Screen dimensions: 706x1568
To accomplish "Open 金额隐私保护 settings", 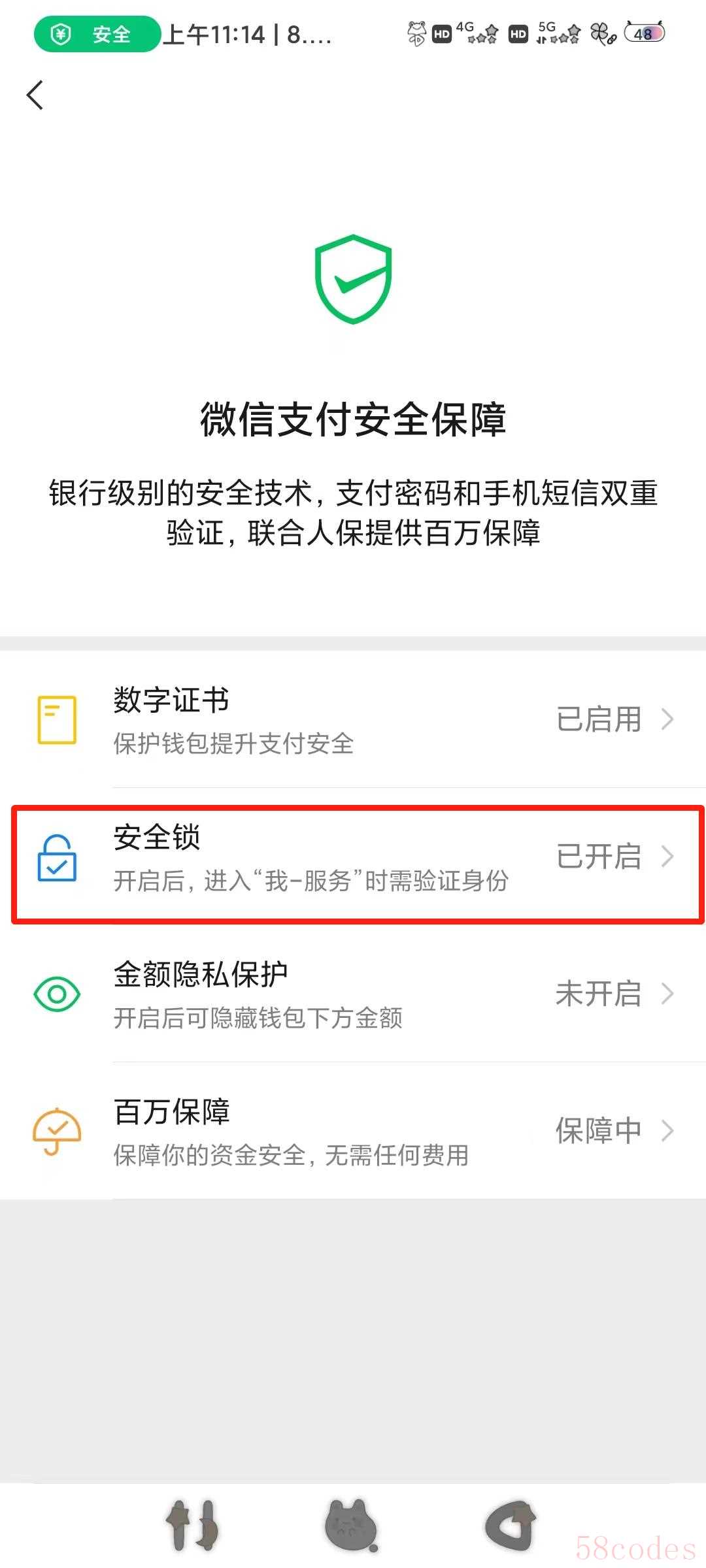I will click(x=353, y=994).
